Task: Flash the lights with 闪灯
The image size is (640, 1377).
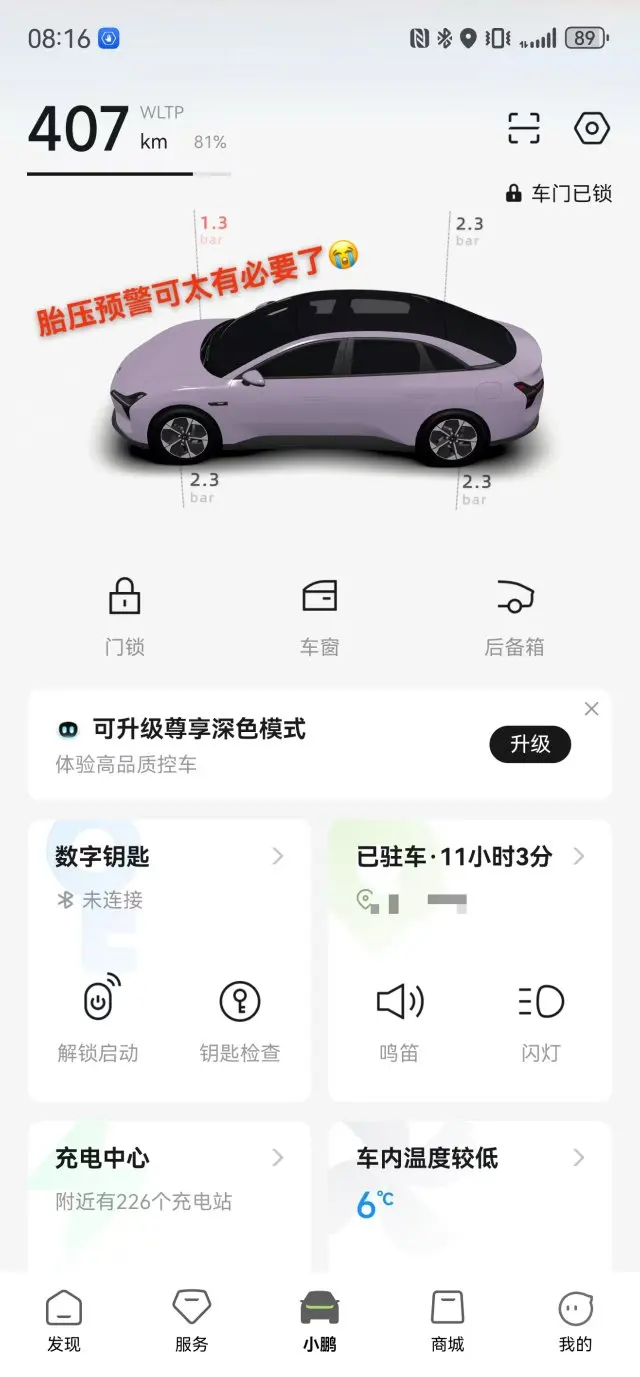Action: (x=541, y=1018)
